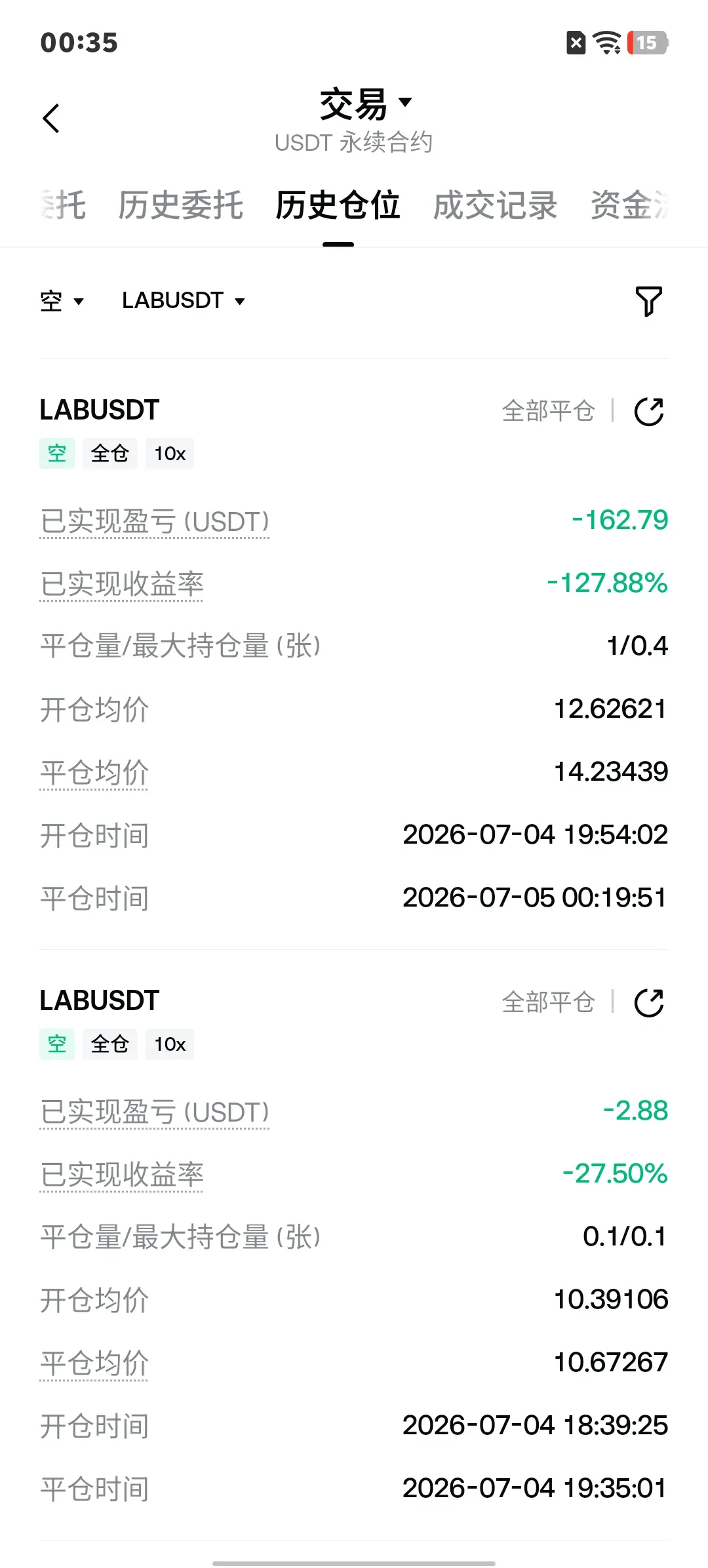Share the position with -162.79 loss
This screenshot has width=708, height=1568.
pyautogui.click(x=649, y=412)
